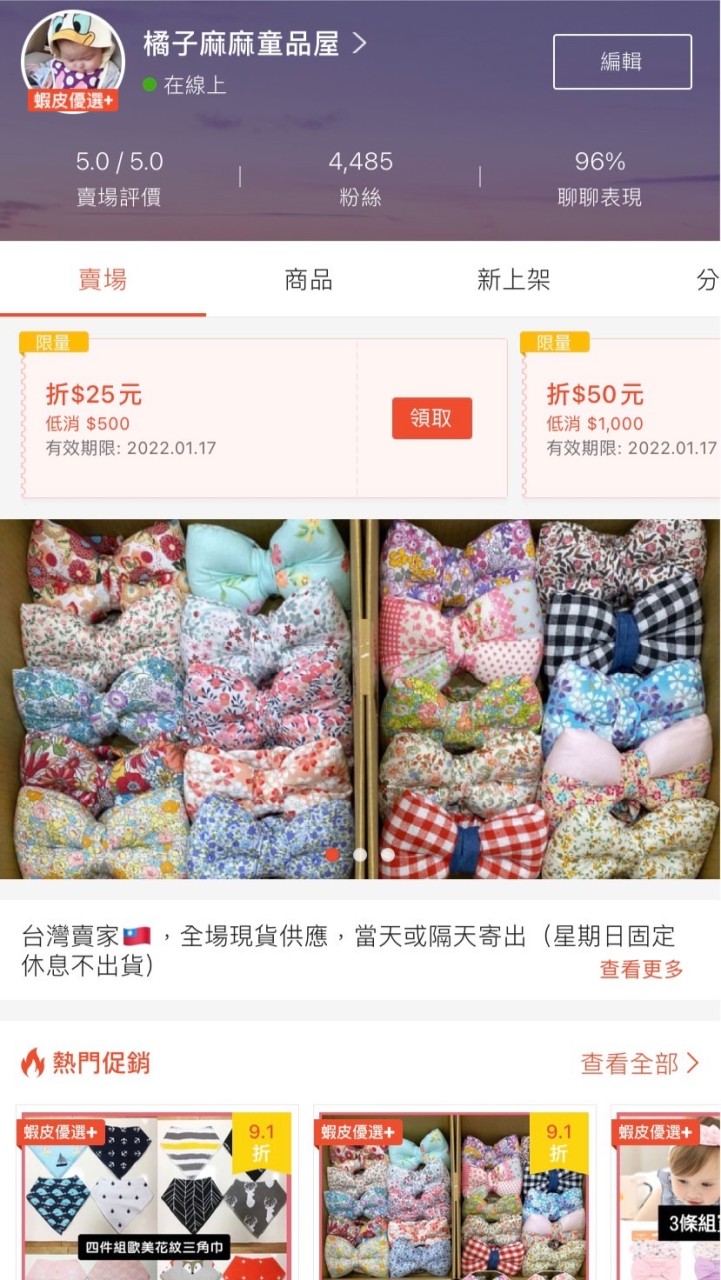Open the bow hair clips banner image
Screen dimensions: 721x1280
360,698
